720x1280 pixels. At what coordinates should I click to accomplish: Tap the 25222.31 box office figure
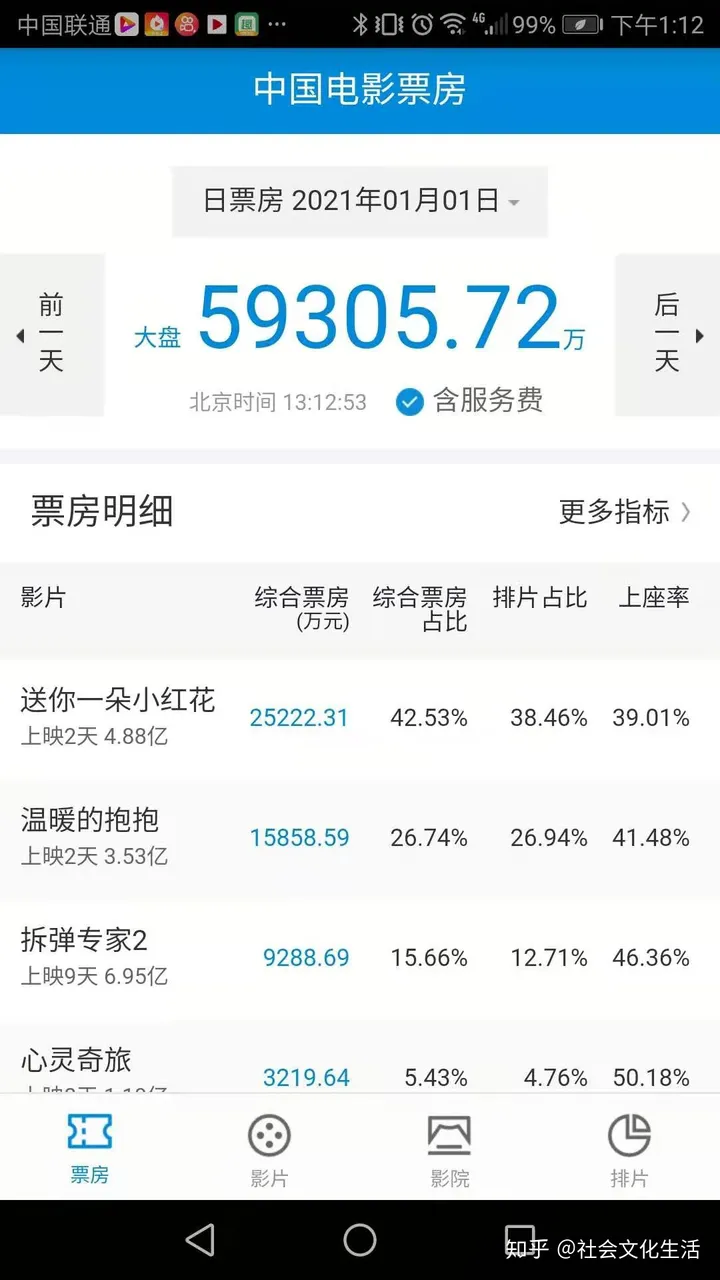[x=299, y=717]
